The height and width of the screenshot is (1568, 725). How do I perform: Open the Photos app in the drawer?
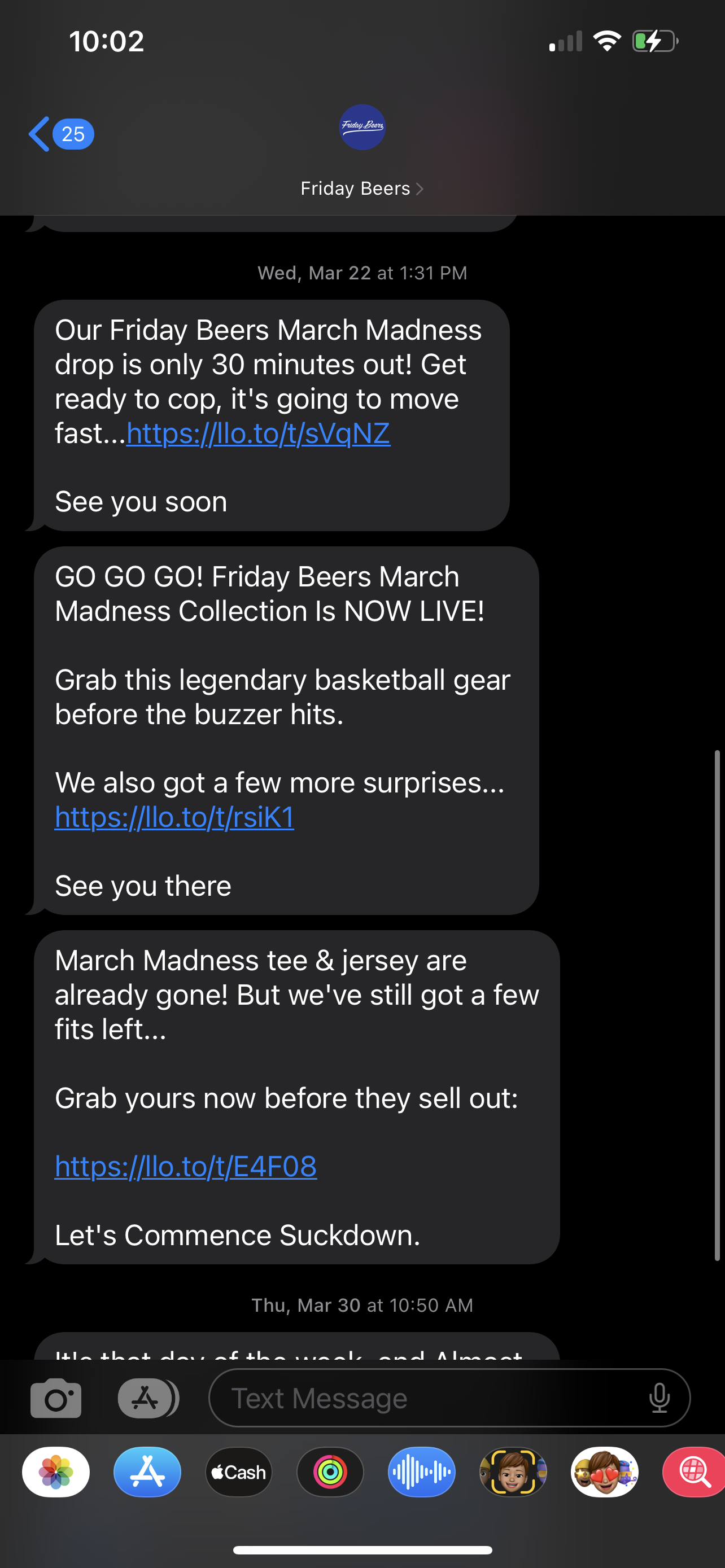pyautogui.click(x=56, y=1472)
